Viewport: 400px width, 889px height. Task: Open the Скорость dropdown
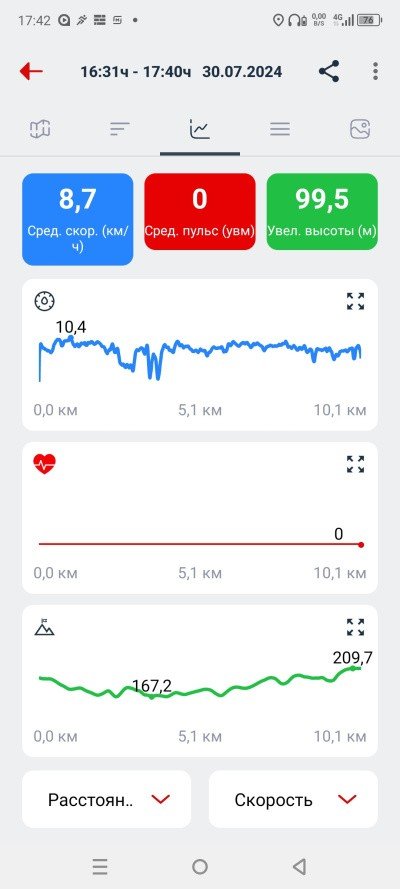click(293, 799)
